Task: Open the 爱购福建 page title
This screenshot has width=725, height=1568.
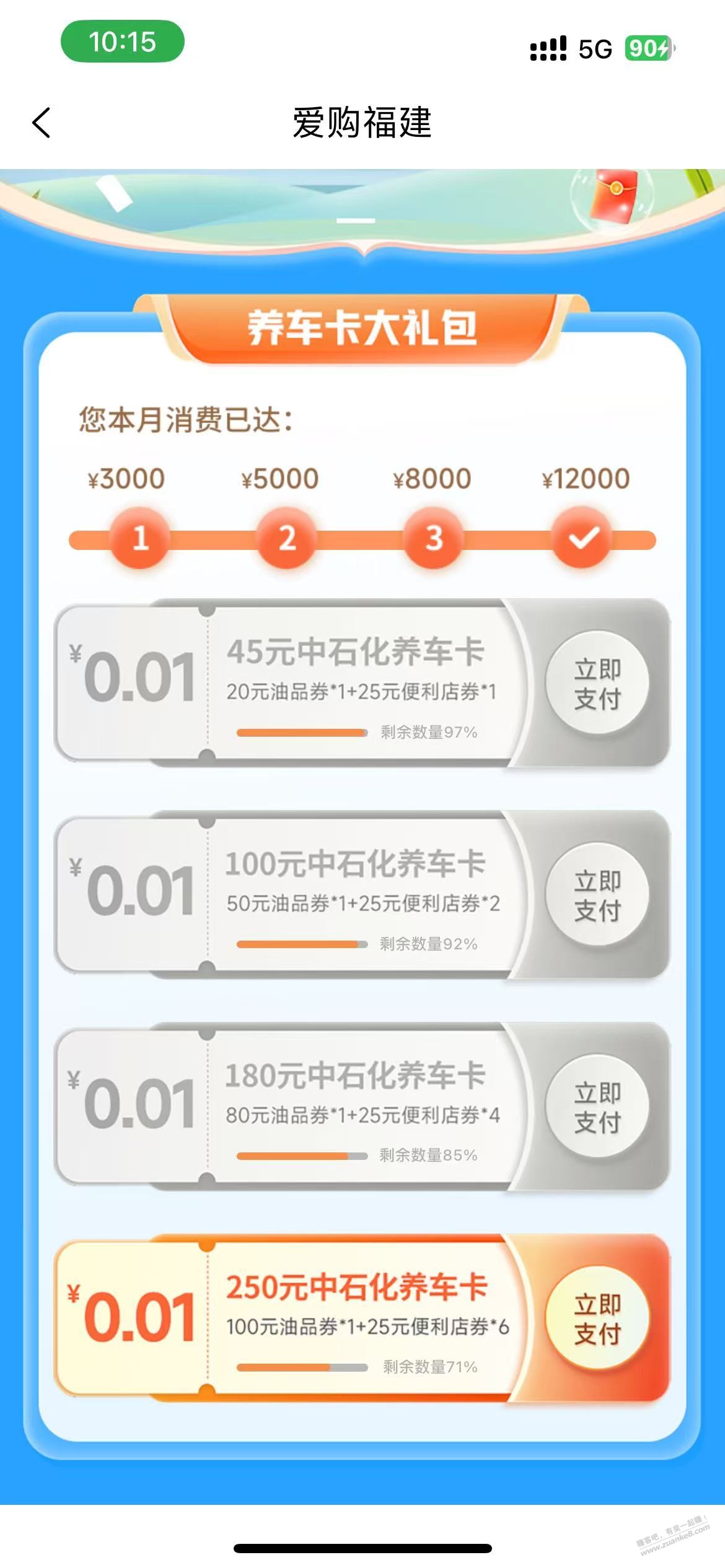Action: tap(362, 123)
